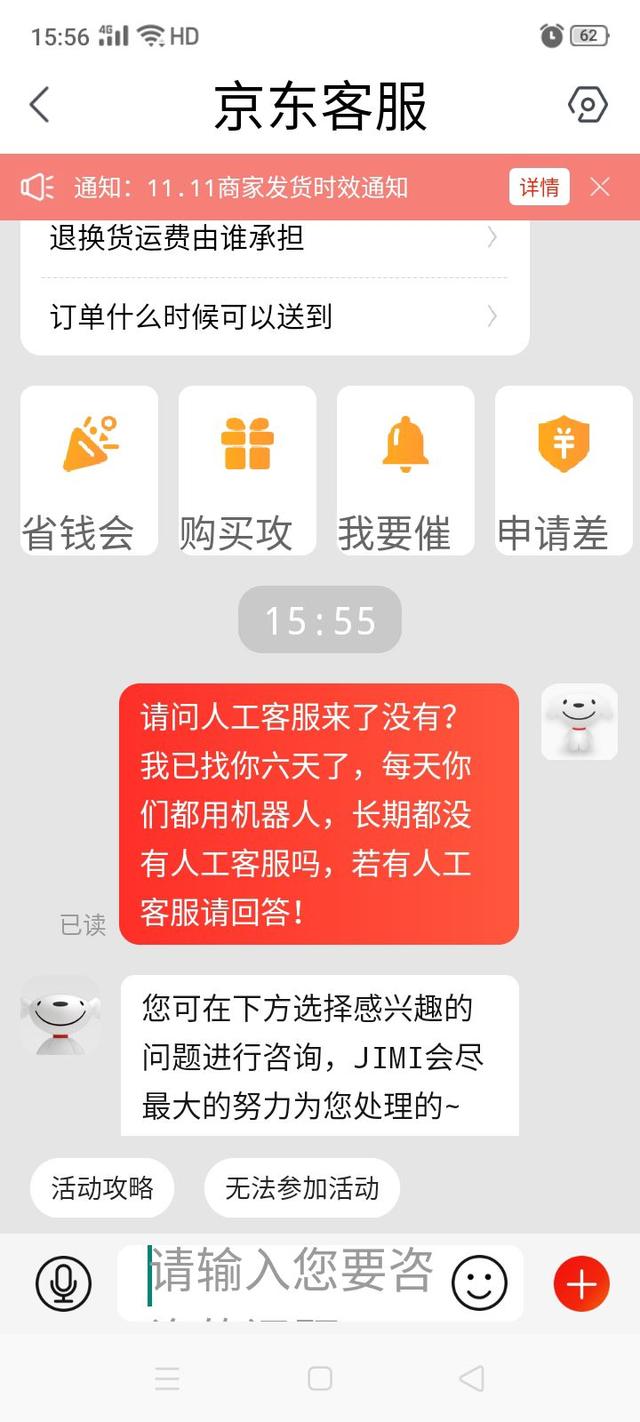The width and height of the screenshot is (640, 1422).
Task: Open recent apps from navigation bar
Action: tap(168, 1379)
